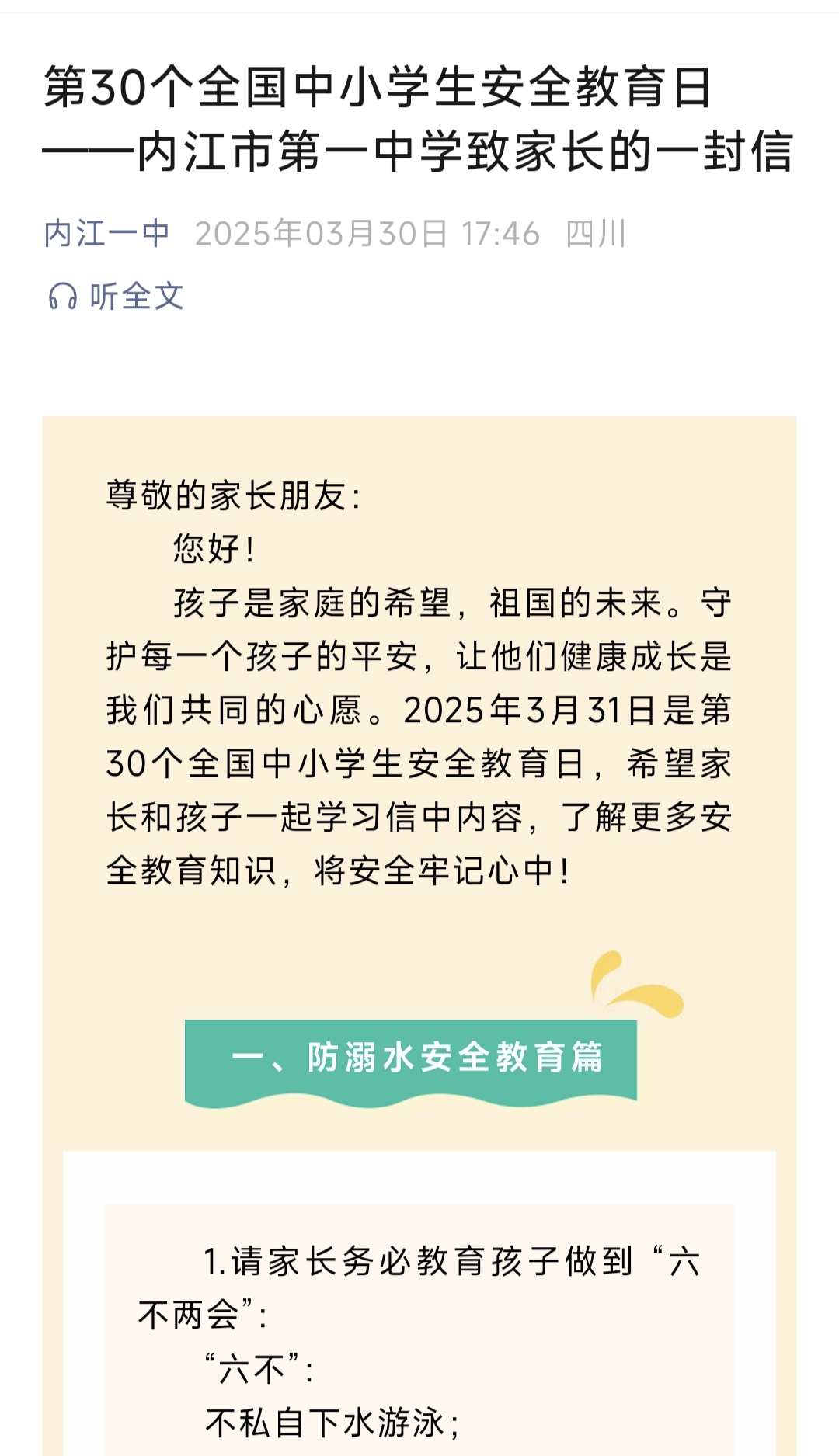Tap 听全文 to listen to the article
839x1456 pixels.
[x=117, y=296]
